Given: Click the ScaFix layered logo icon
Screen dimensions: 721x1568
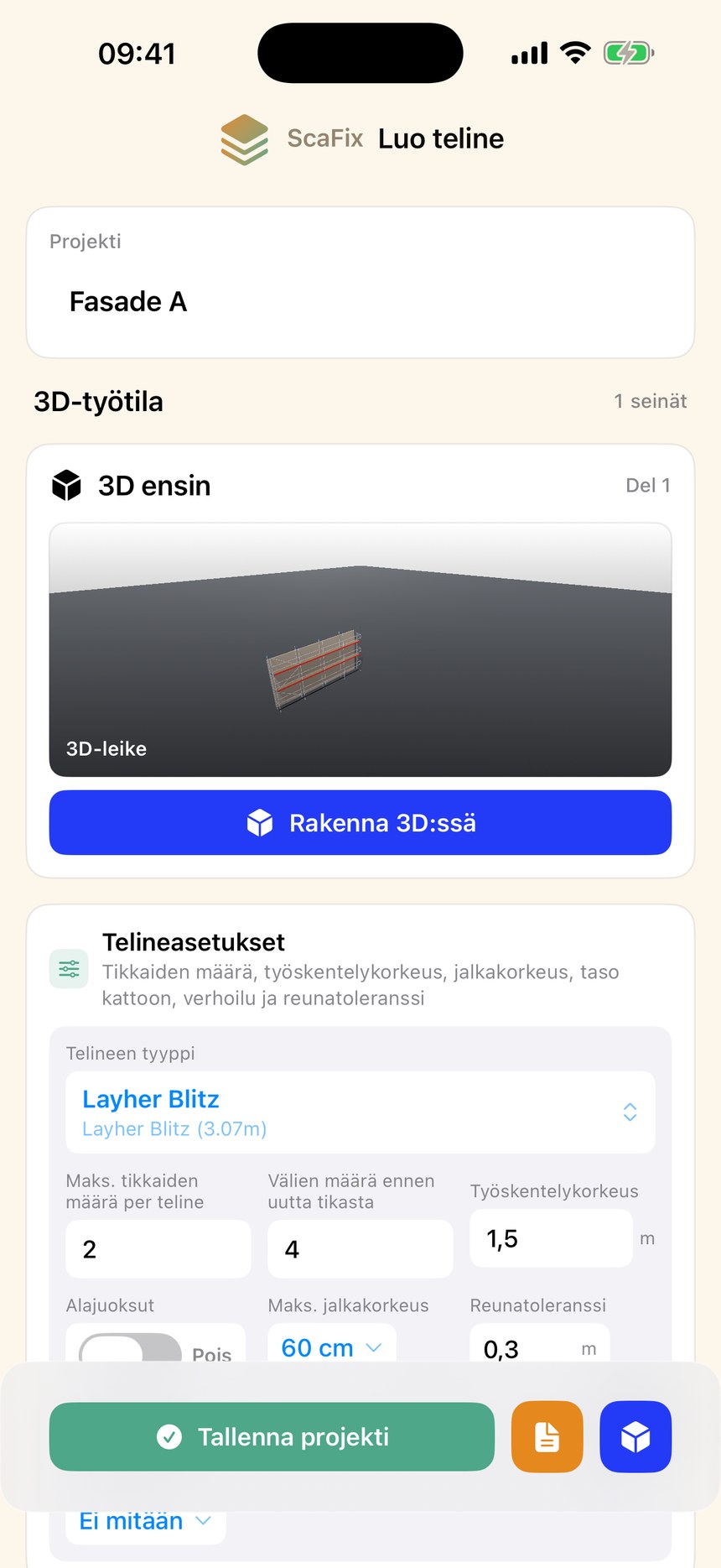Looking at the screenshot, I should 244,138.
